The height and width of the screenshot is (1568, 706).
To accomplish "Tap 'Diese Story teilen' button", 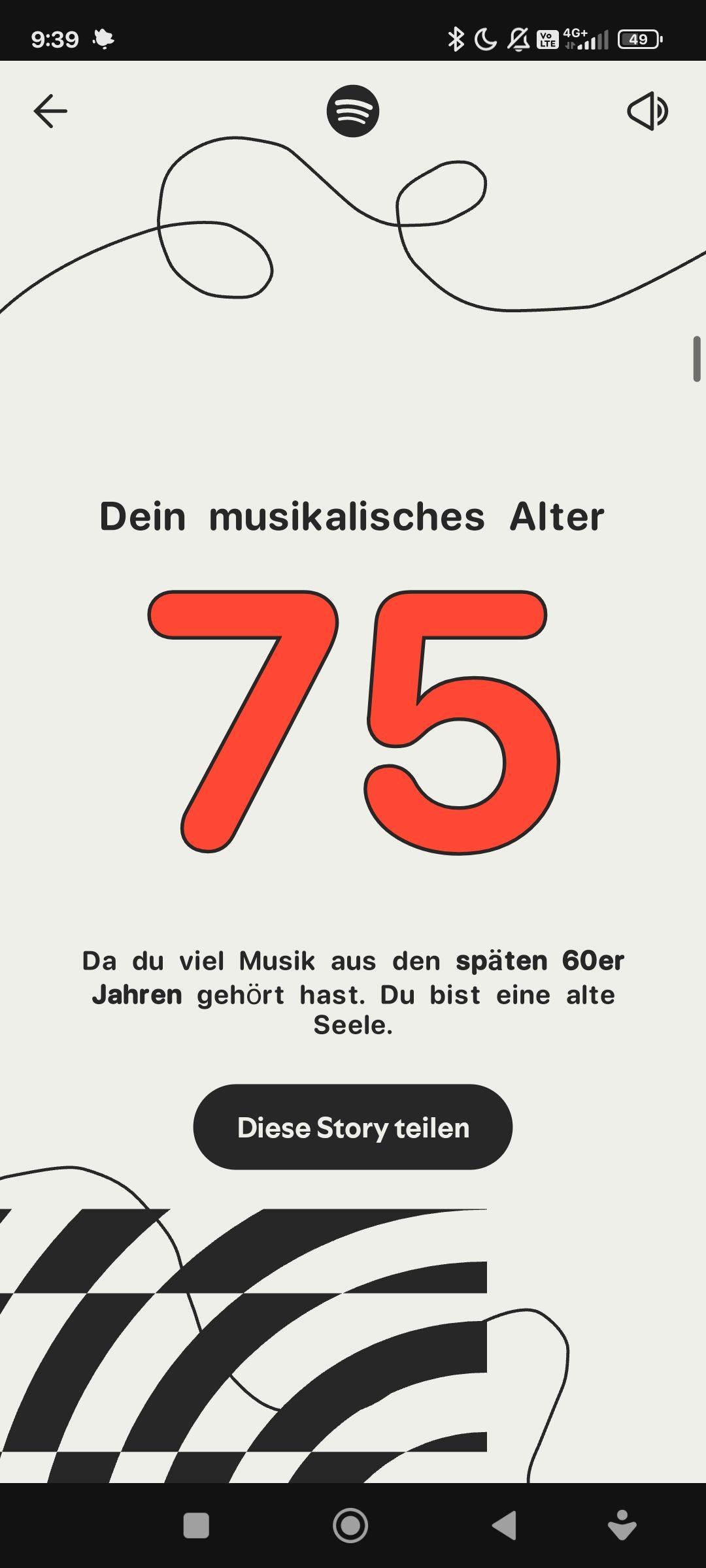I will coord(353,1127).
